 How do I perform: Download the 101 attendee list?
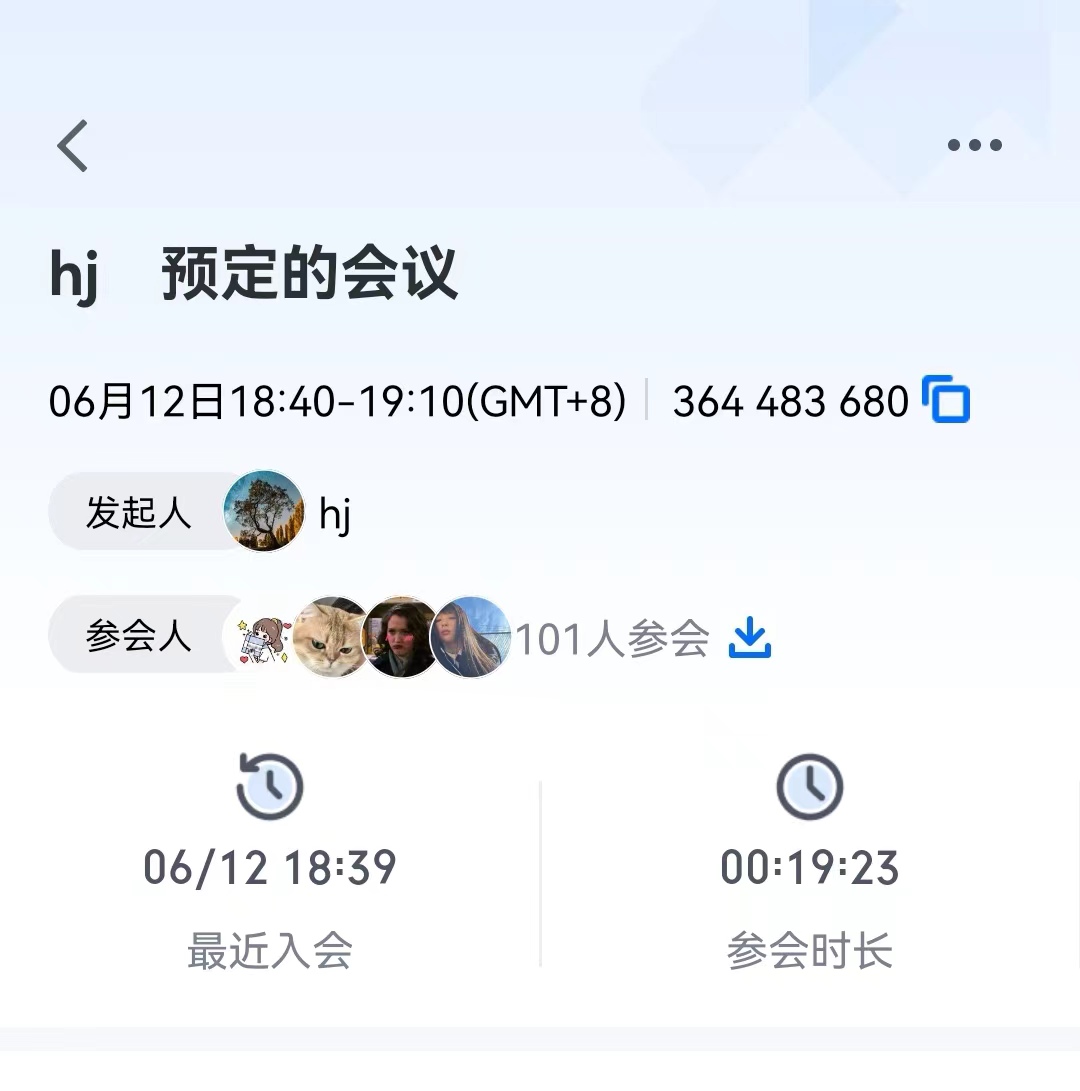[749, 638]
